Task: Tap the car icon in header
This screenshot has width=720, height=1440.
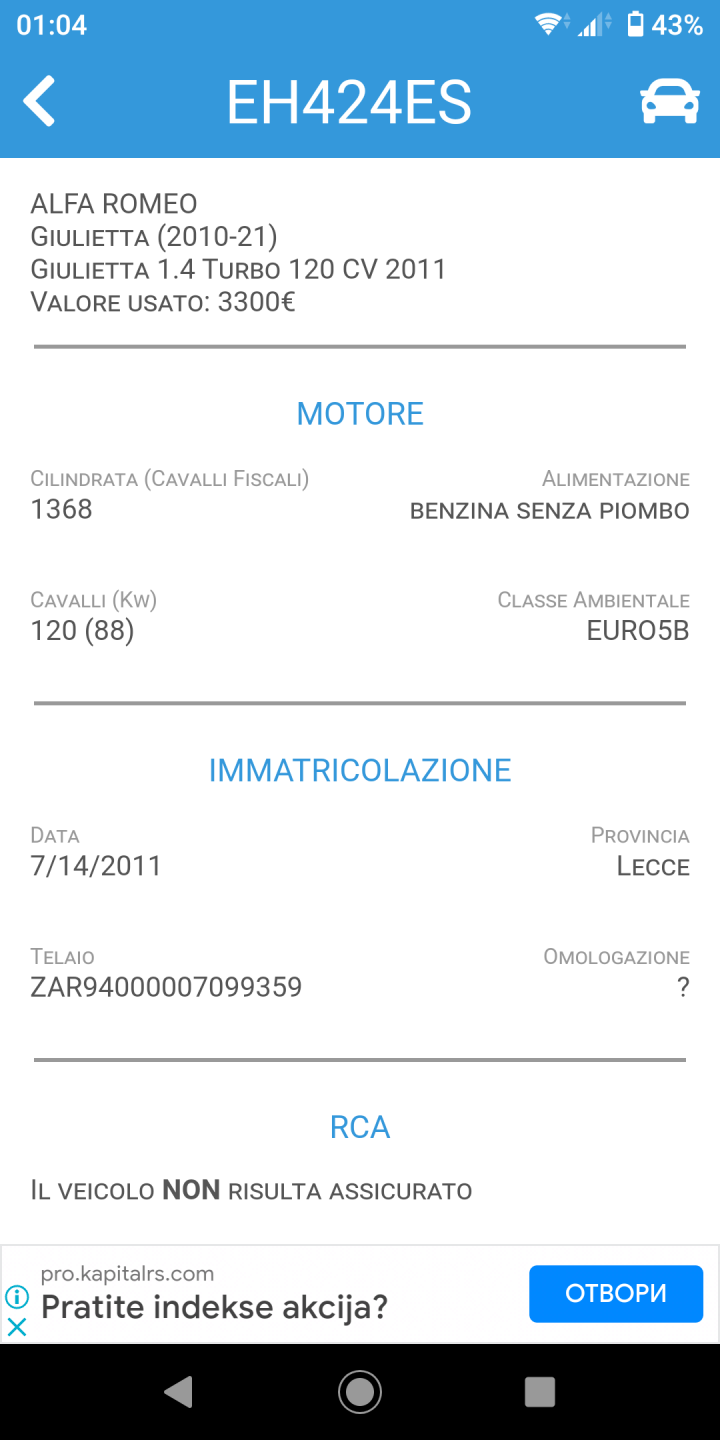Action: (669, 102)
